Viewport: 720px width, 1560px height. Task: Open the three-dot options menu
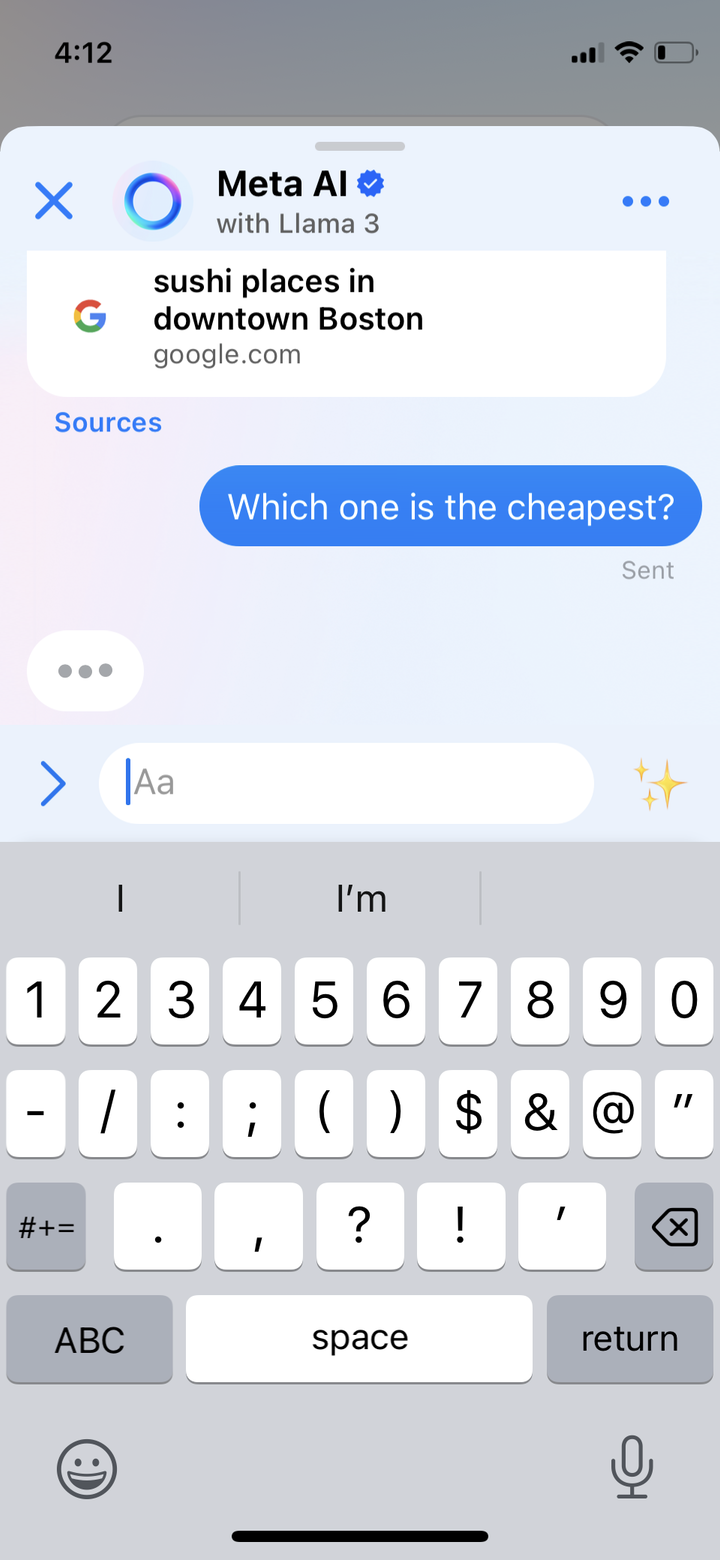(x=645, y=201)
